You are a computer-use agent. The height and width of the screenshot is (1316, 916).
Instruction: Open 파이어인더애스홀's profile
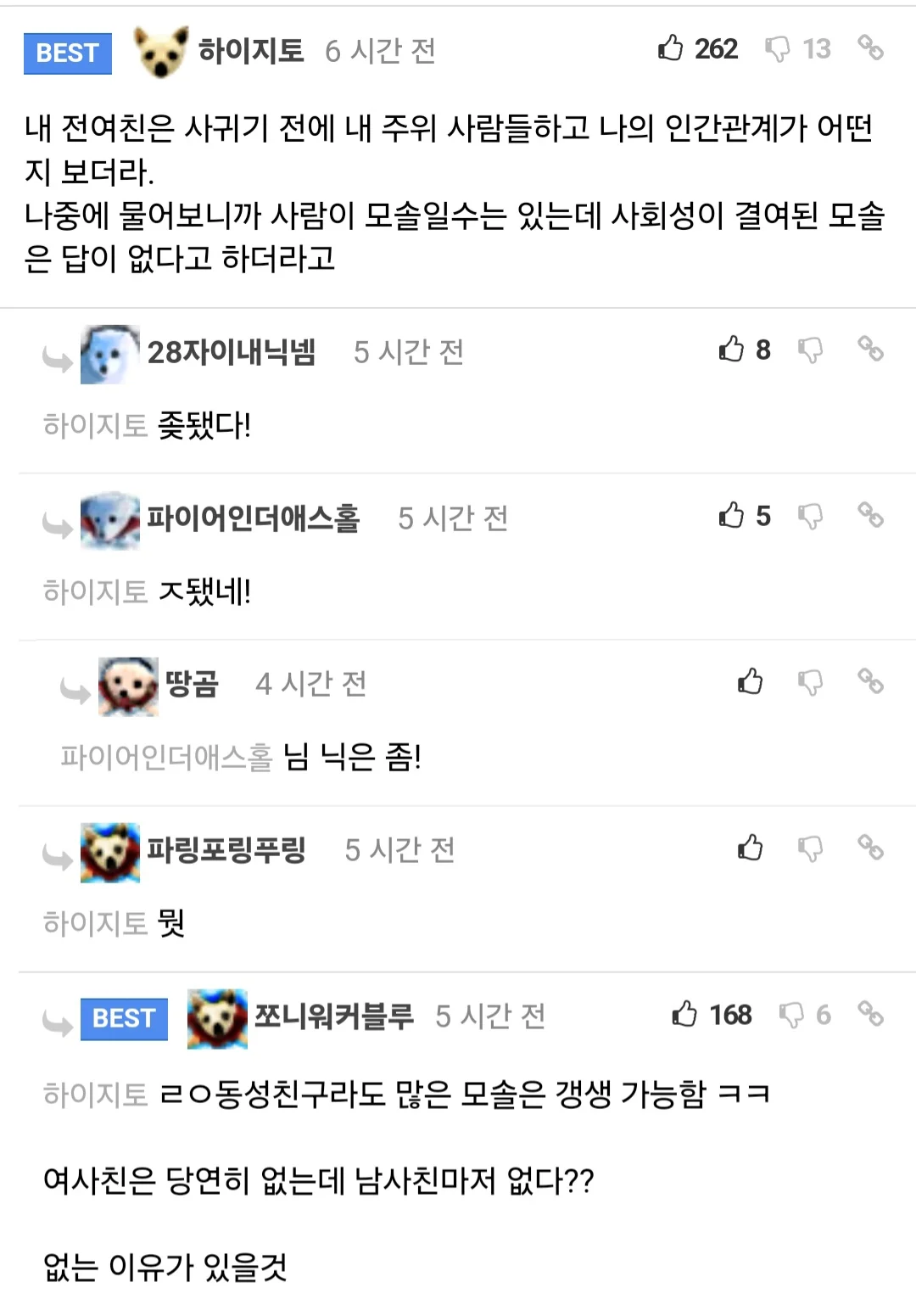[x=253, y=518]
